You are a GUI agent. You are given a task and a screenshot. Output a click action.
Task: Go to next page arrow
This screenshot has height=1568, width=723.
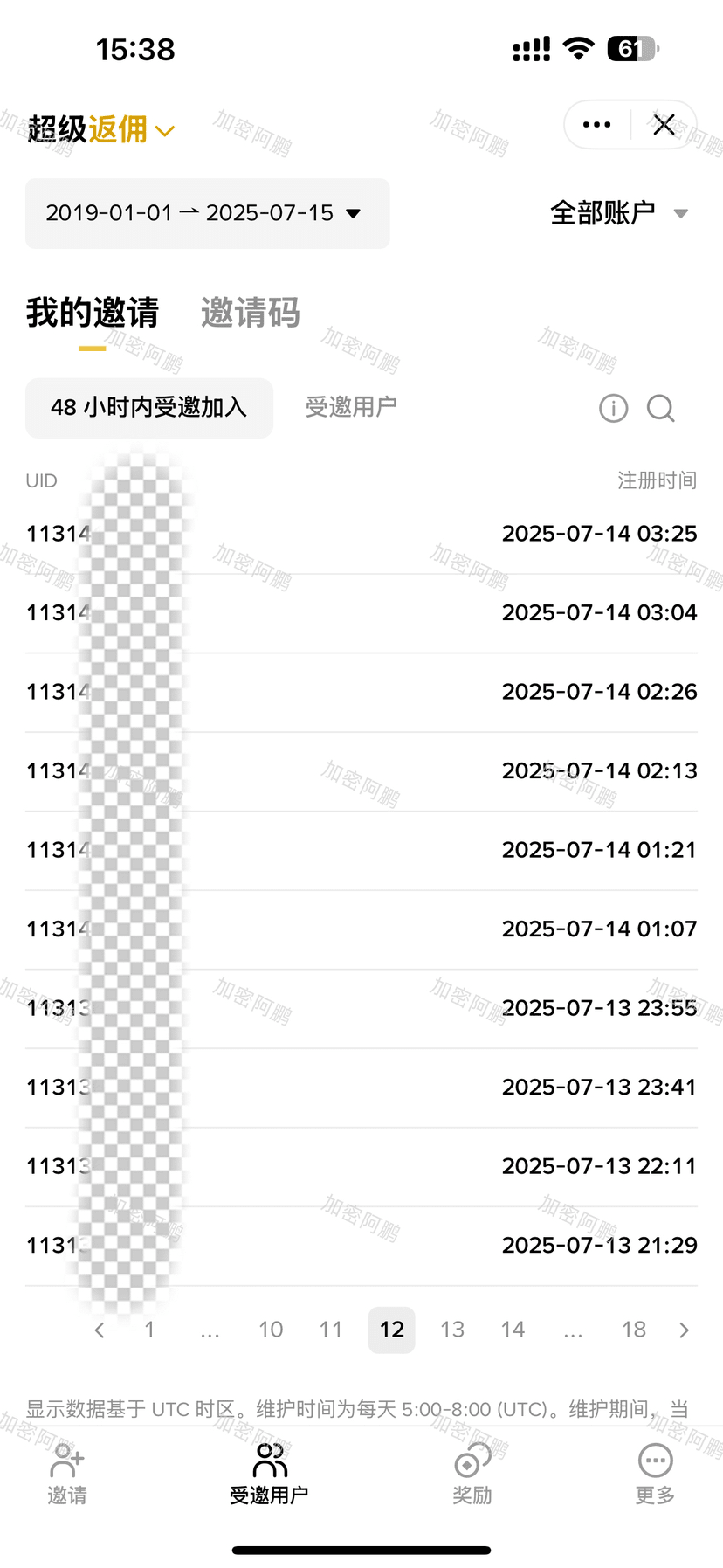click(x=684, y=1330)
